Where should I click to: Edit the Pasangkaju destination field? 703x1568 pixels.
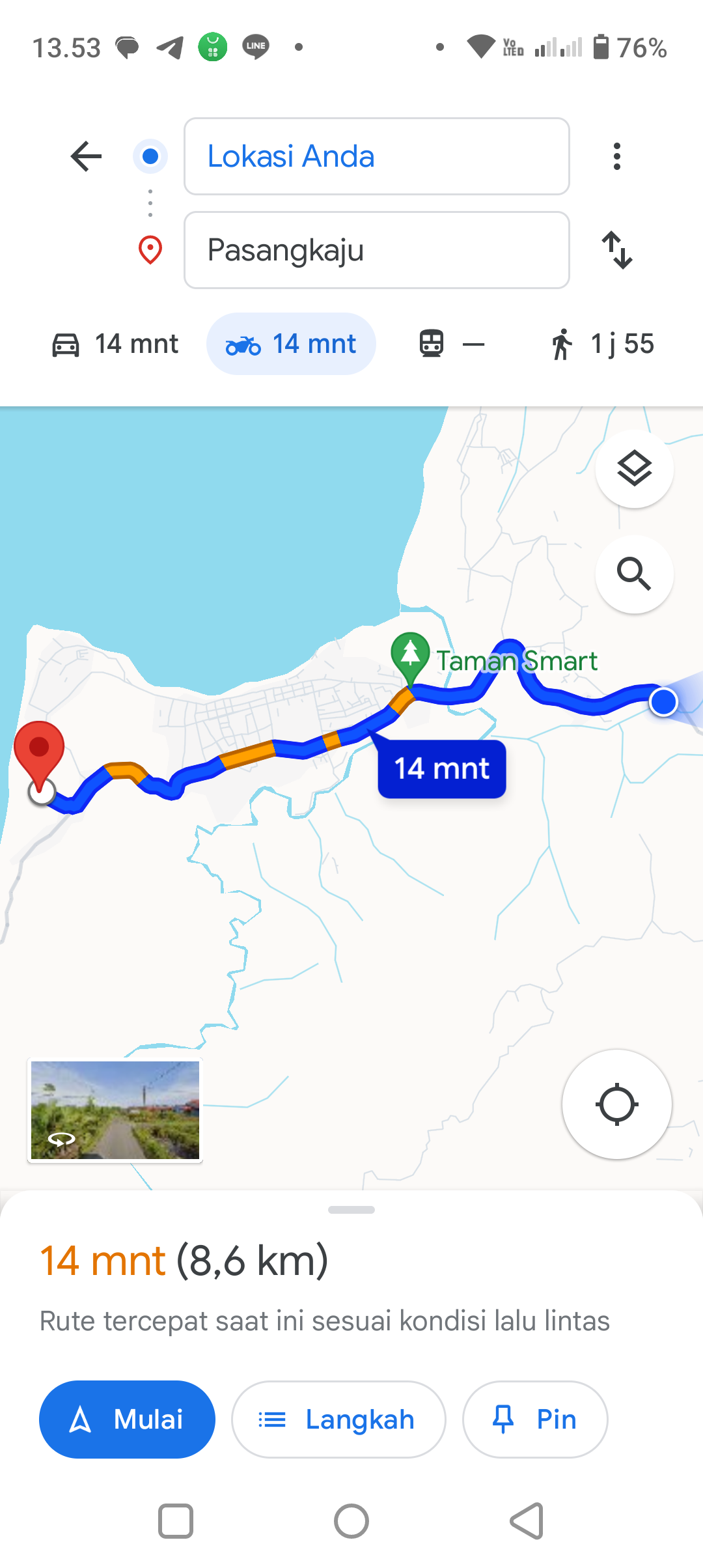[x=377, y=250]
